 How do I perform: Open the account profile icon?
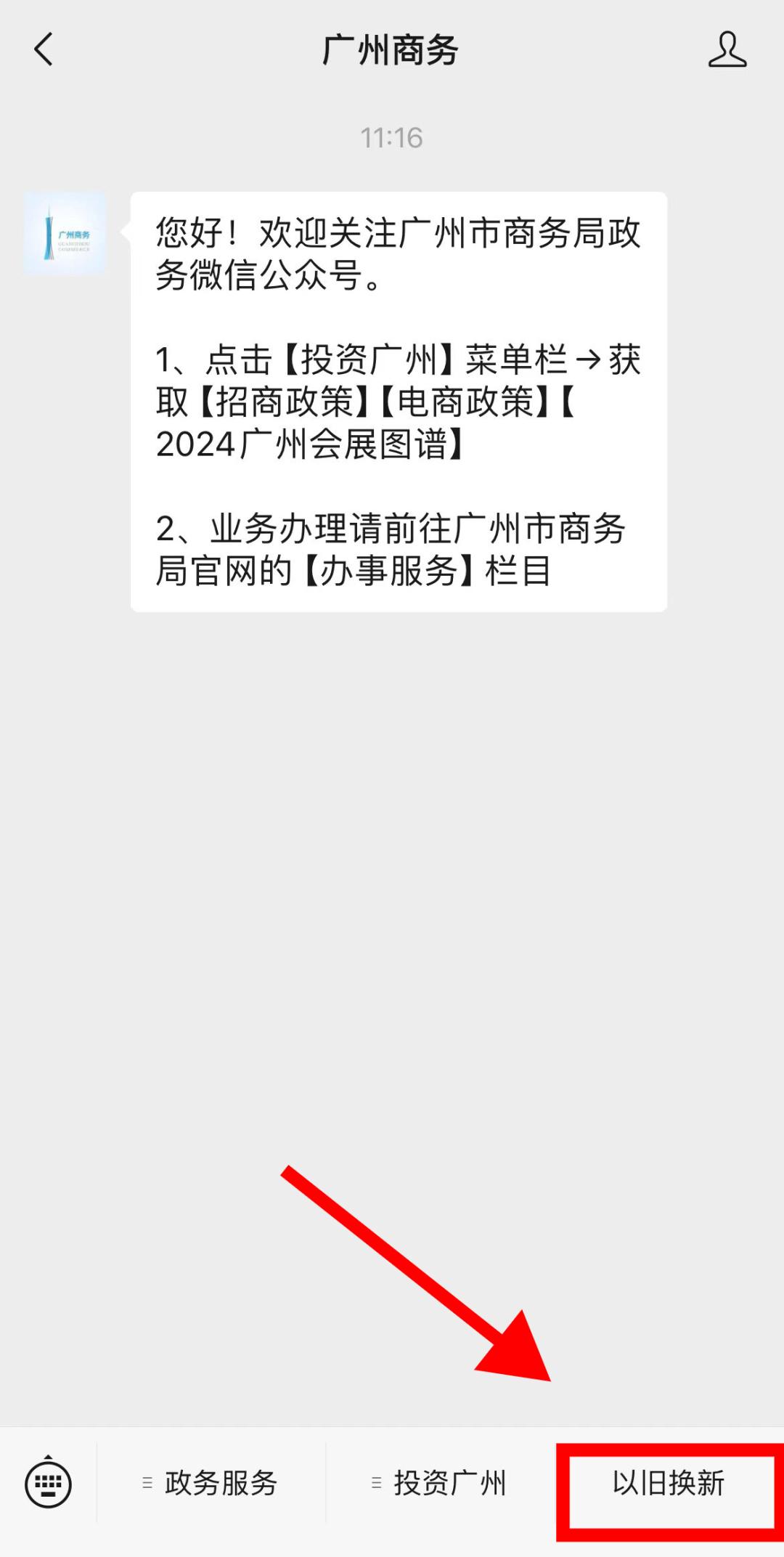coord(727,49)
